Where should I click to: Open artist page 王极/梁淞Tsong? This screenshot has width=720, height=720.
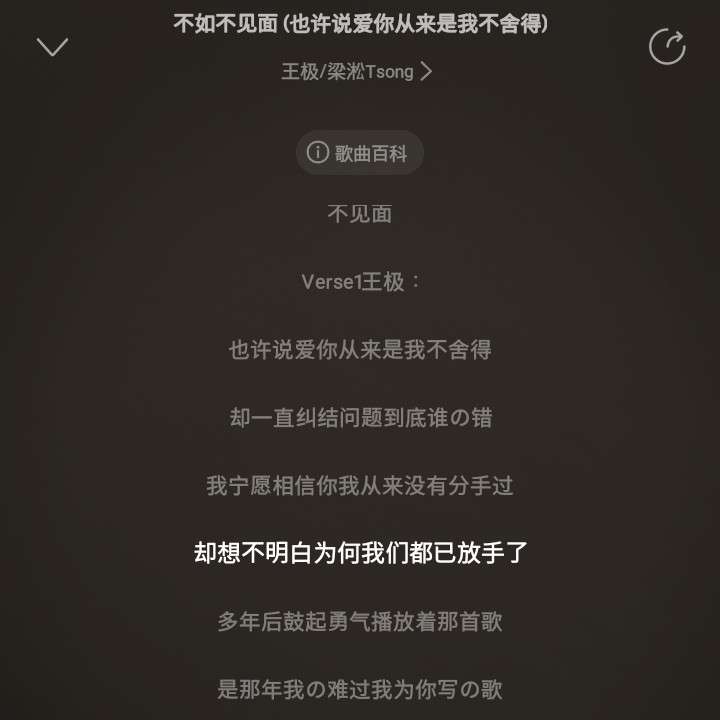357,72
